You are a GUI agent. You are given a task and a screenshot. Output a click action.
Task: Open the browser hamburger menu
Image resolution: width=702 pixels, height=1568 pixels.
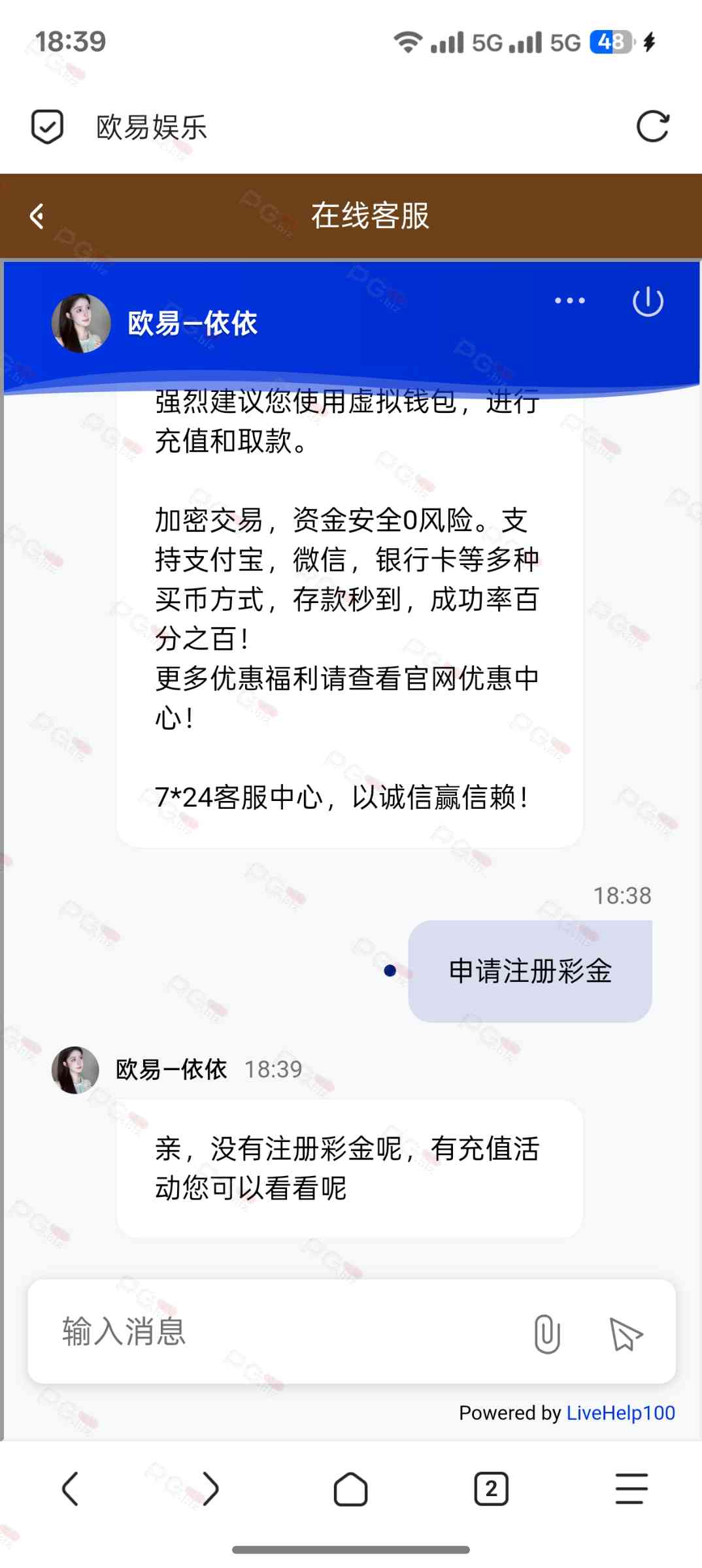tap(631, 1489)
